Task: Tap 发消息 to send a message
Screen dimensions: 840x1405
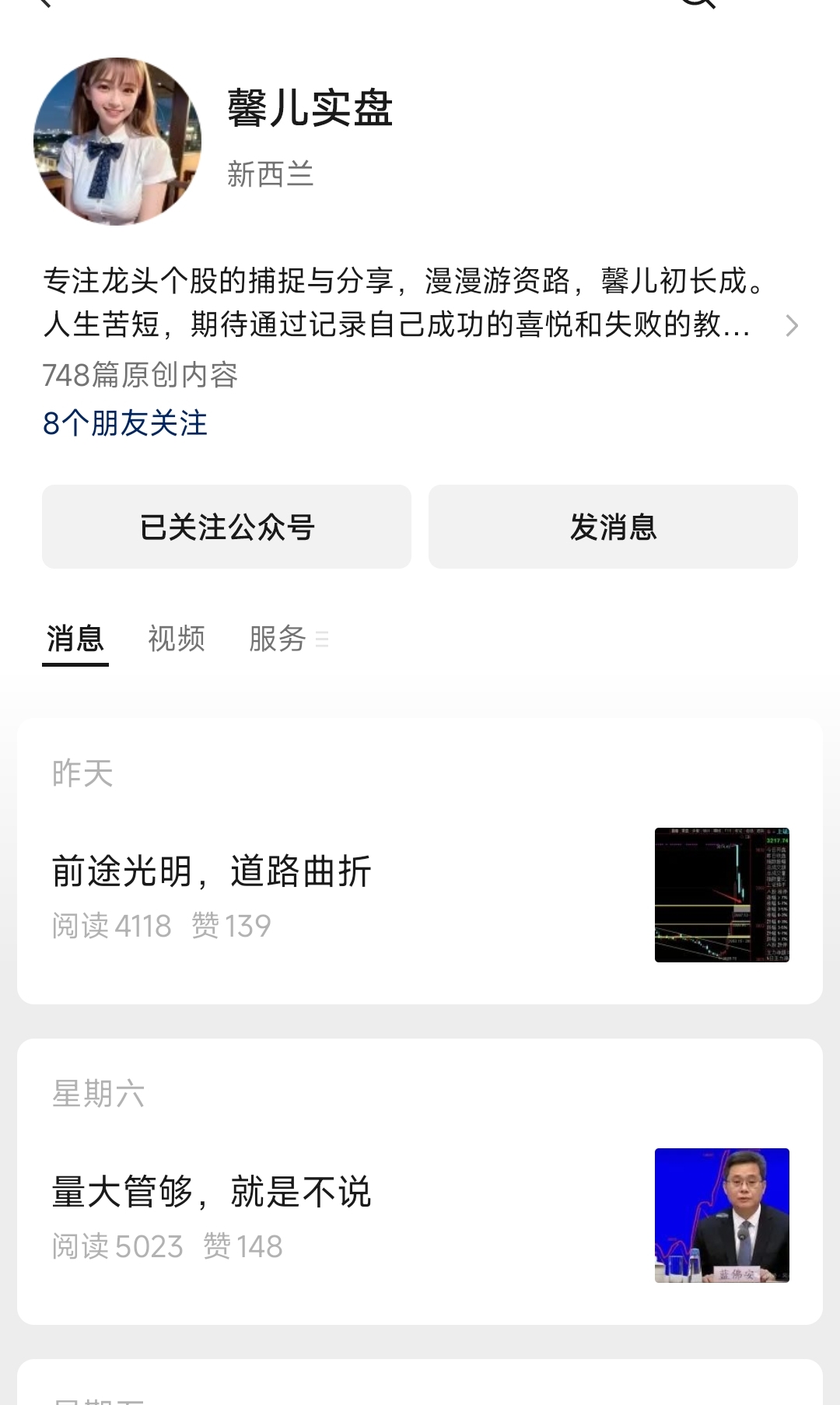Action: (x=613, y=527)
